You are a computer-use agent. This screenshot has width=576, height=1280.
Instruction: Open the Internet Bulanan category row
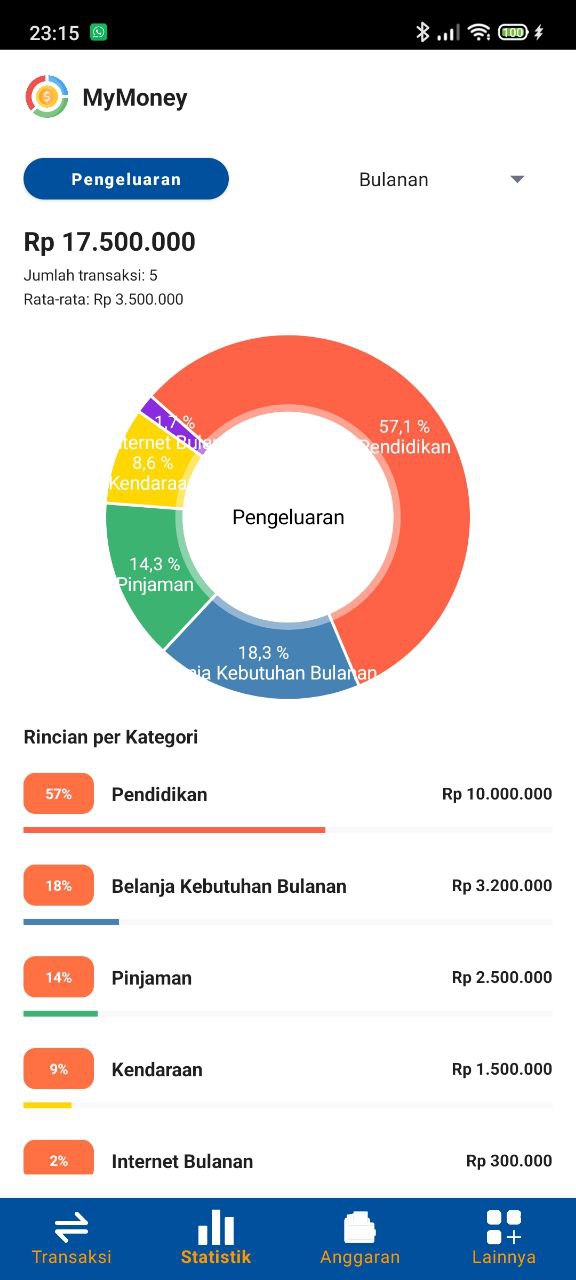(288, 1161)
